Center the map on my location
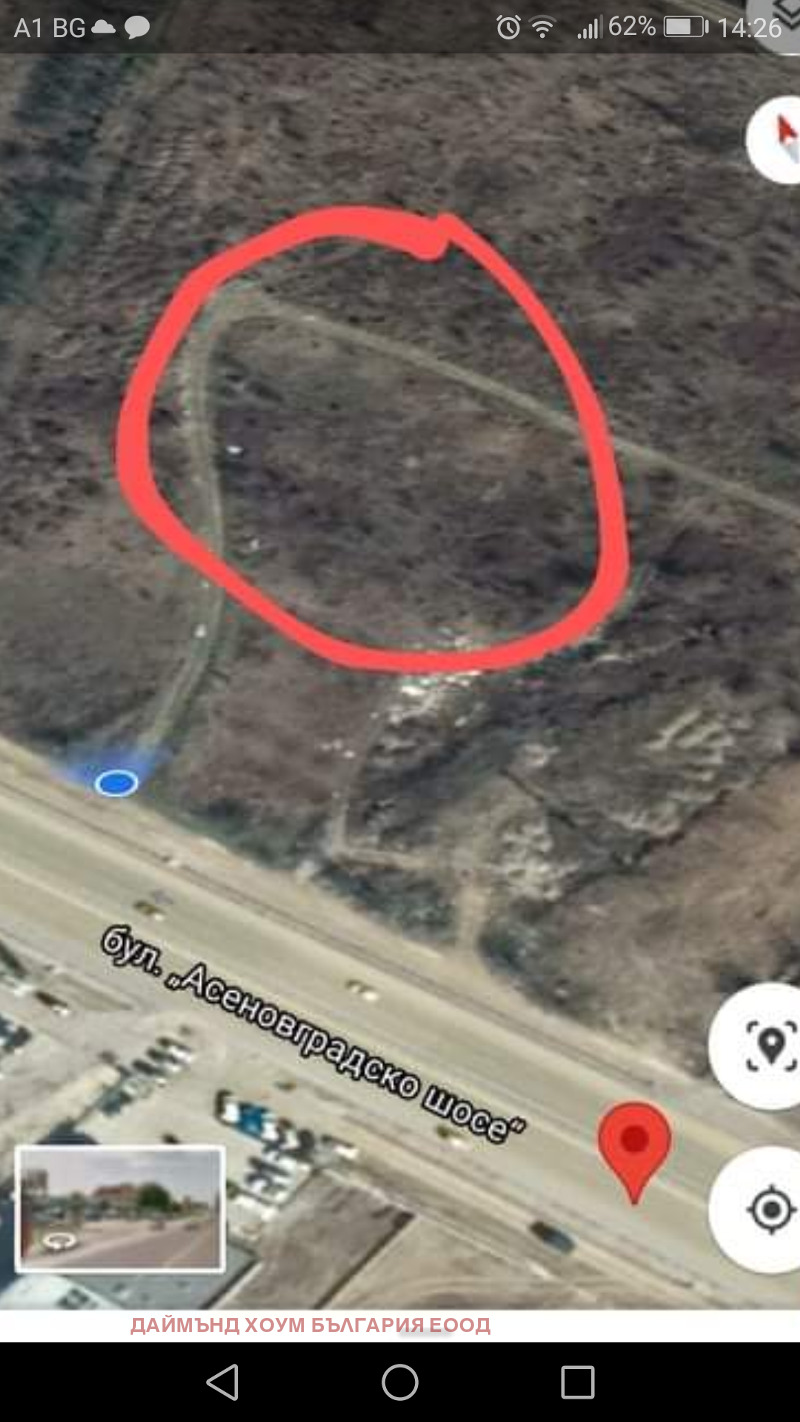The height and width of the screenshot is (1422, 800). click(768, 1210)
